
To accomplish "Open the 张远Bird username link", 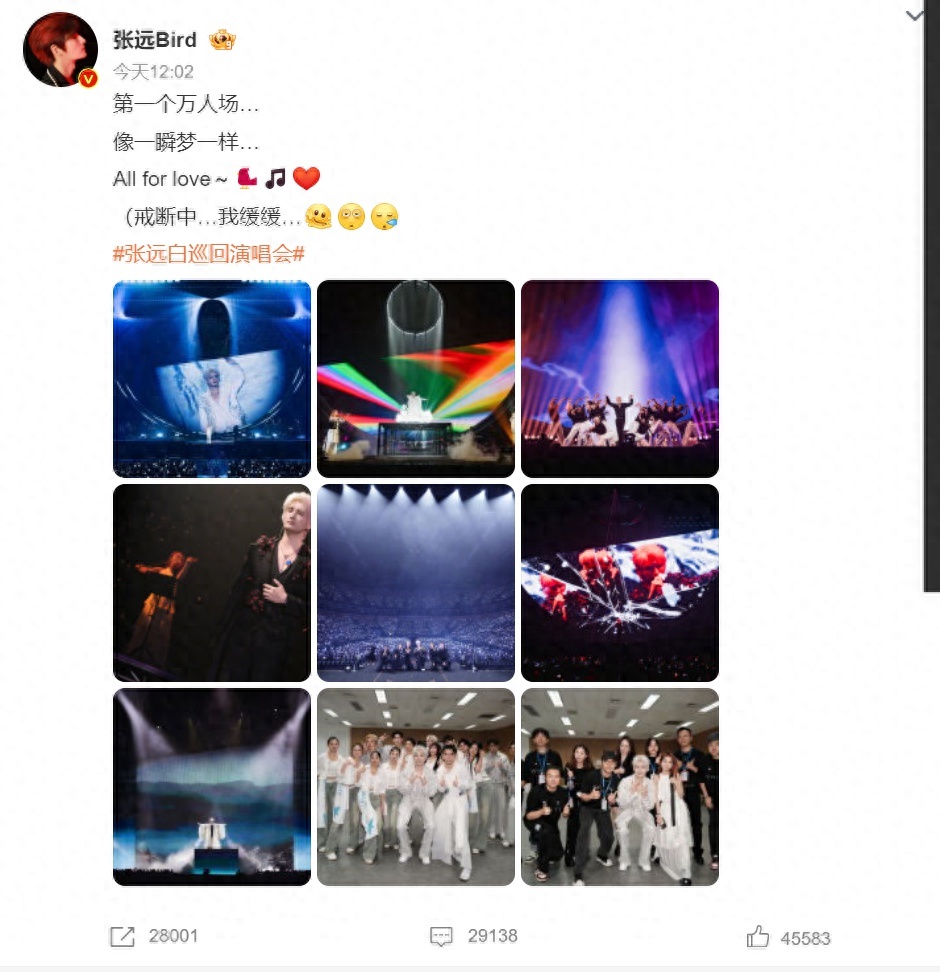I will point(155,40).
